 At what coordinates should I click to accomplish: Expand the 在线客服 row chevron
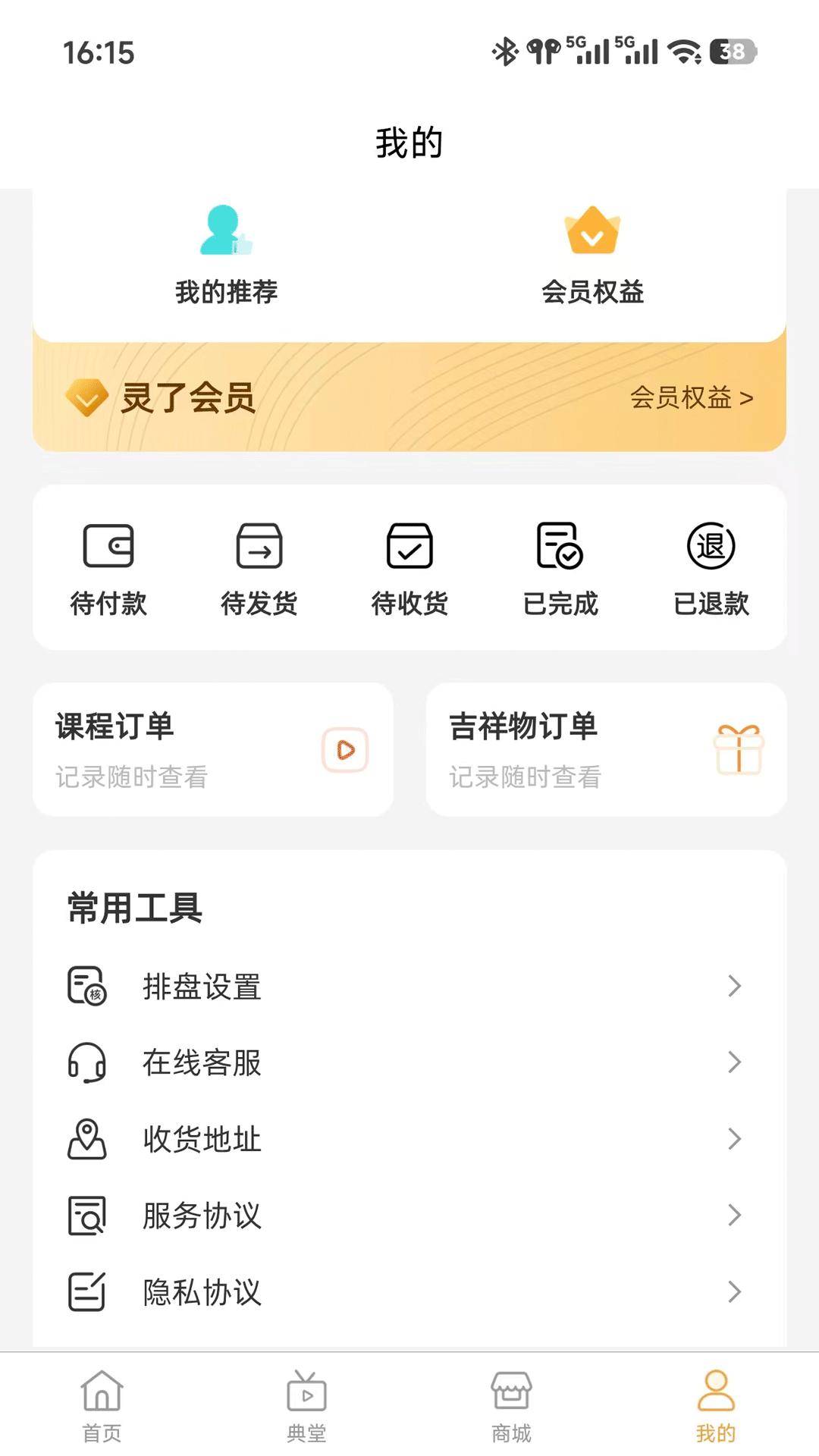click(x=733, y=1062)
